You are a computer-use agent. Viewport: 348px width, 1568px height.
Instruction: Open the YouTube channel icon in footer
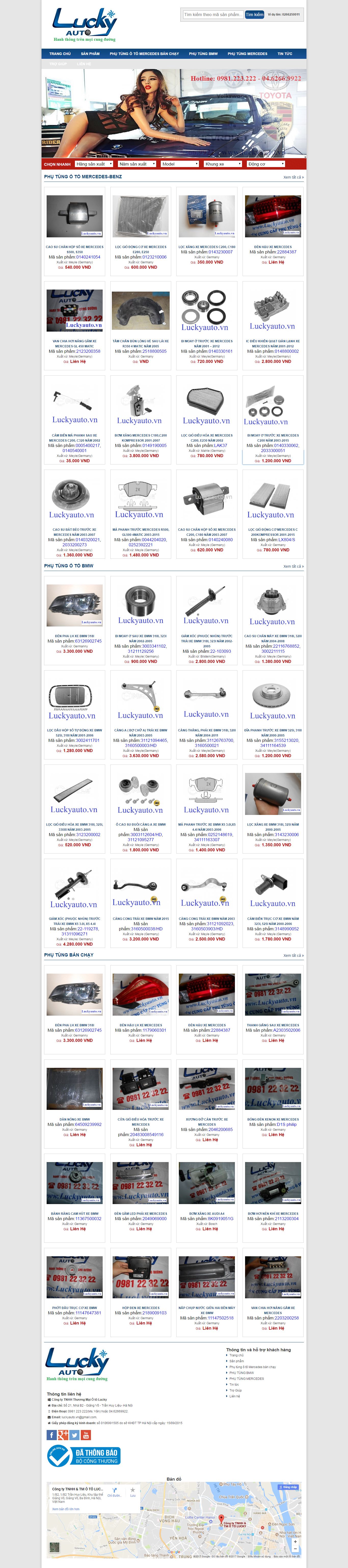pyautogui.click(x=86, y=1435)
